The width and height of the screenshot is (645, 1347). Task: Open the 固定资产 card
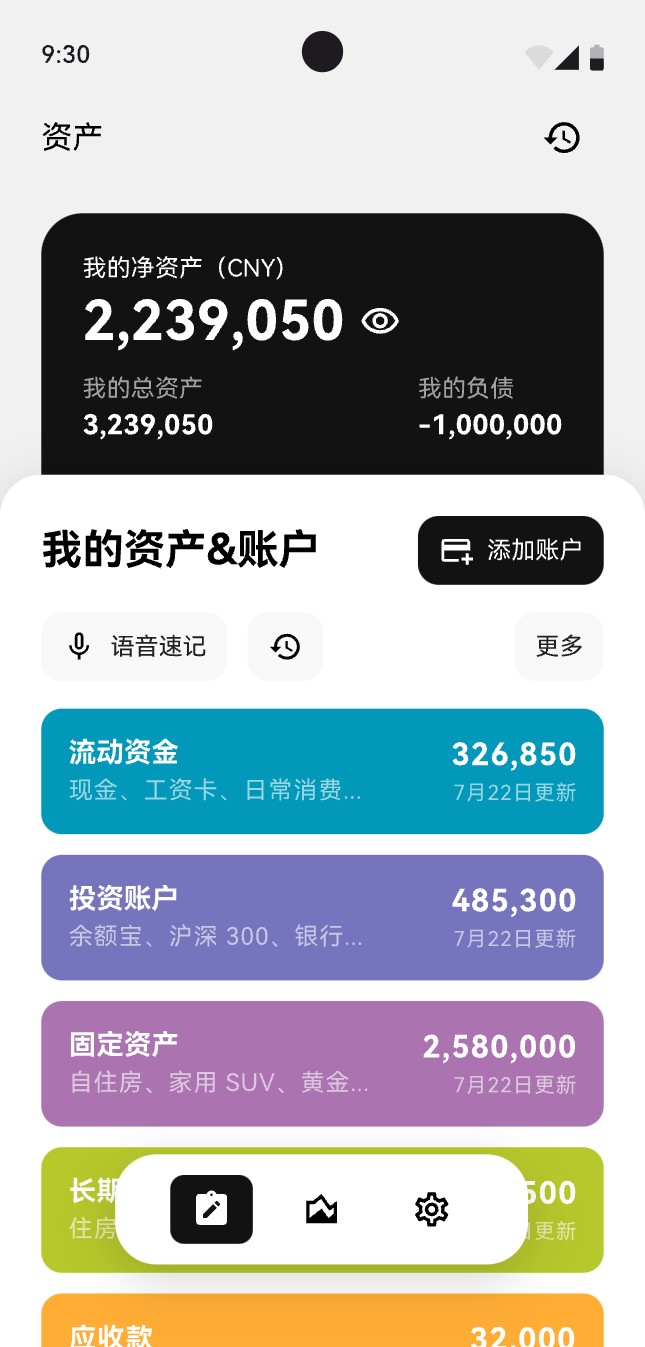pos(322,1063)
